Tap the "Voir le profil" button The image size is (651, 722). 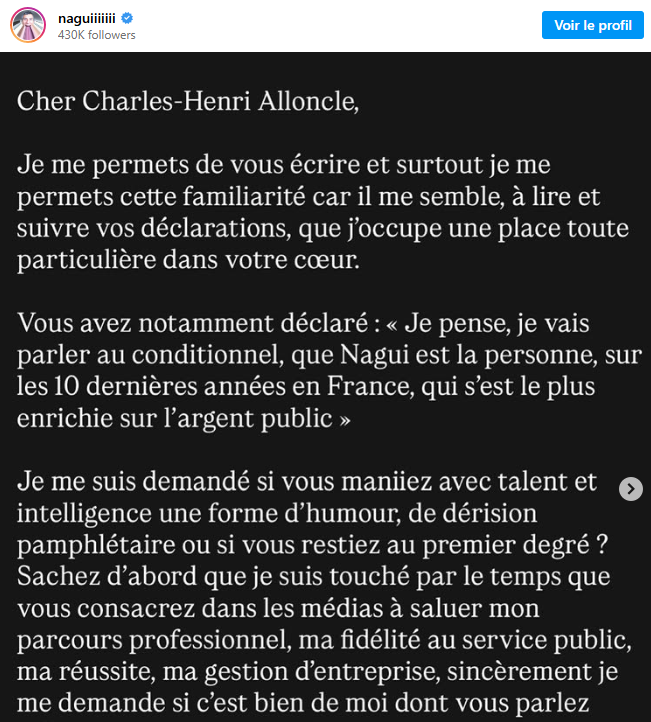point(592,25)
